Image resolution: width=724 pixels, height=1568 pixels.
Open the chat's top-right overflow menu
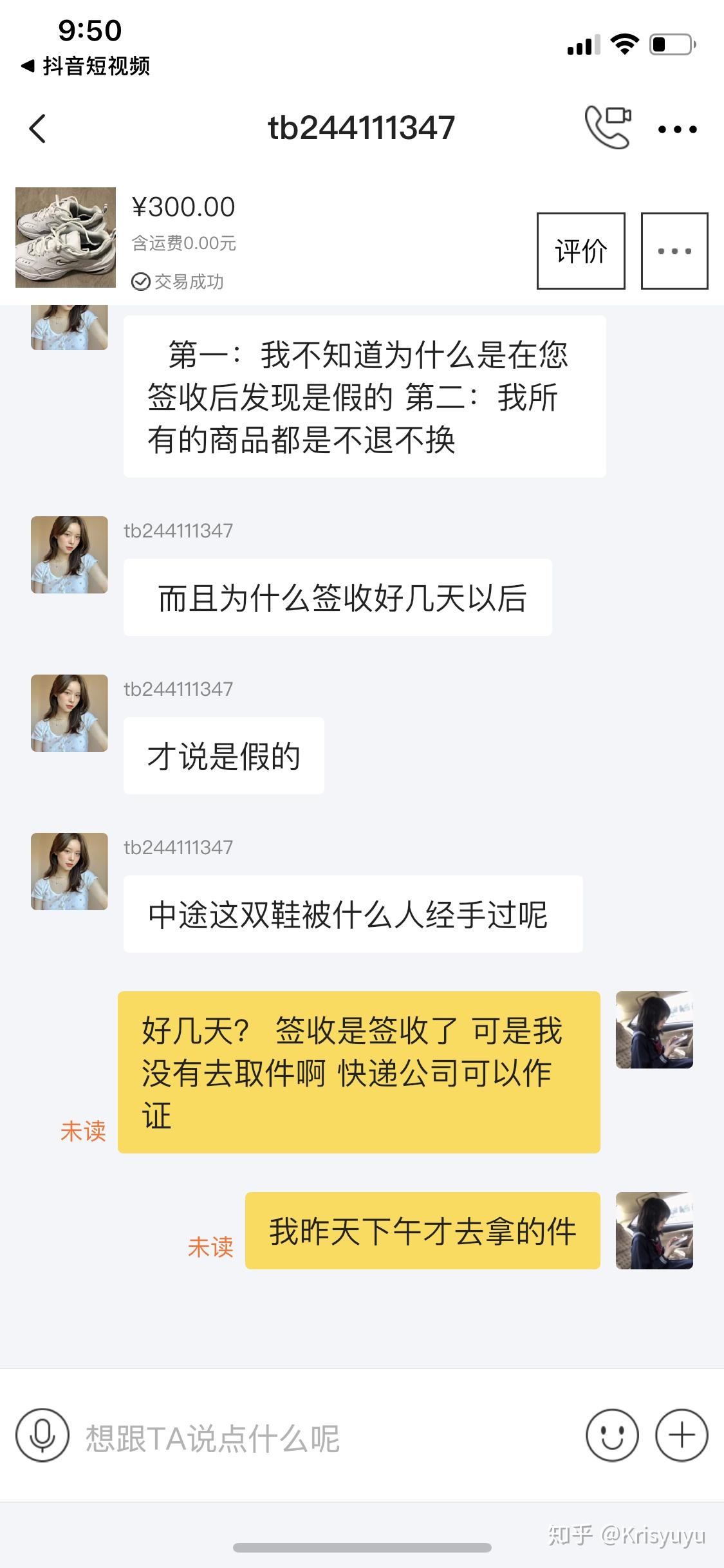pyautogui.click(x=677, y=129)
